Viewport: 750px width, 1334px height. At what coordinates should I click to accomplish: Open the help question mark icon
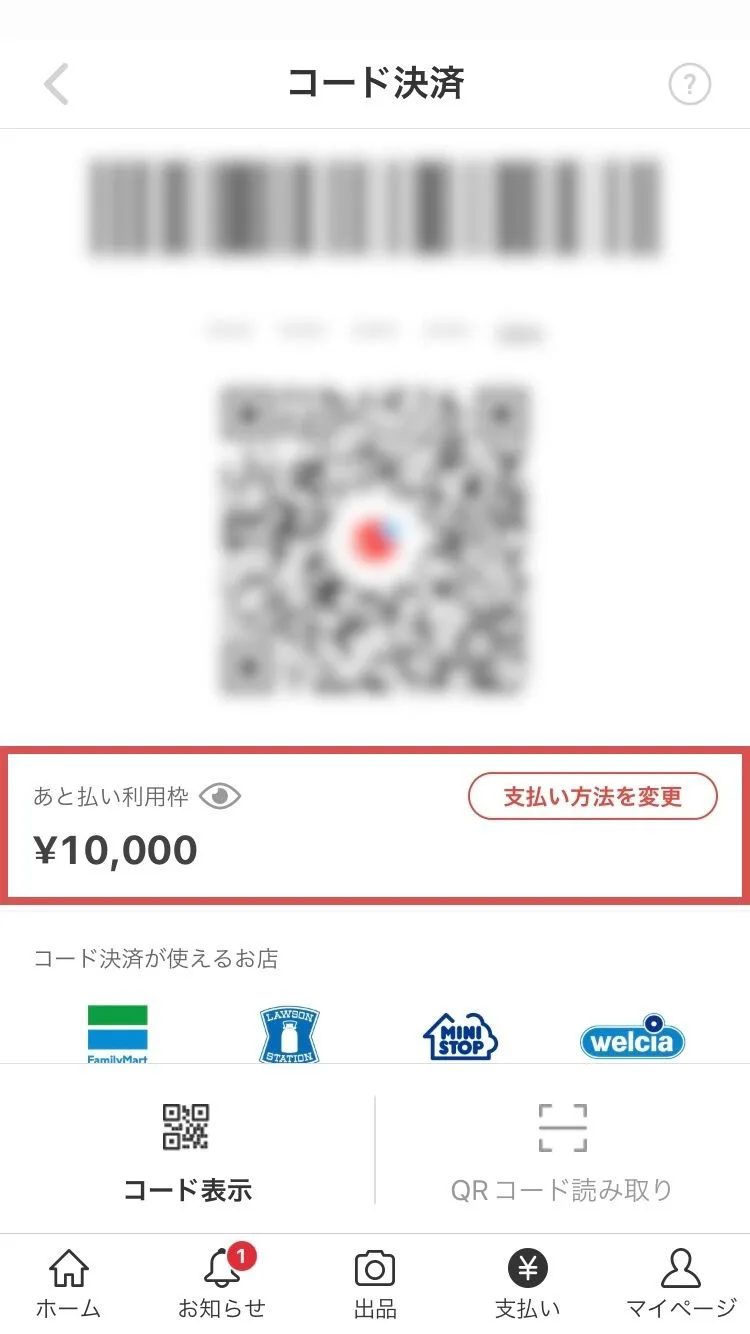coord(689,85)
